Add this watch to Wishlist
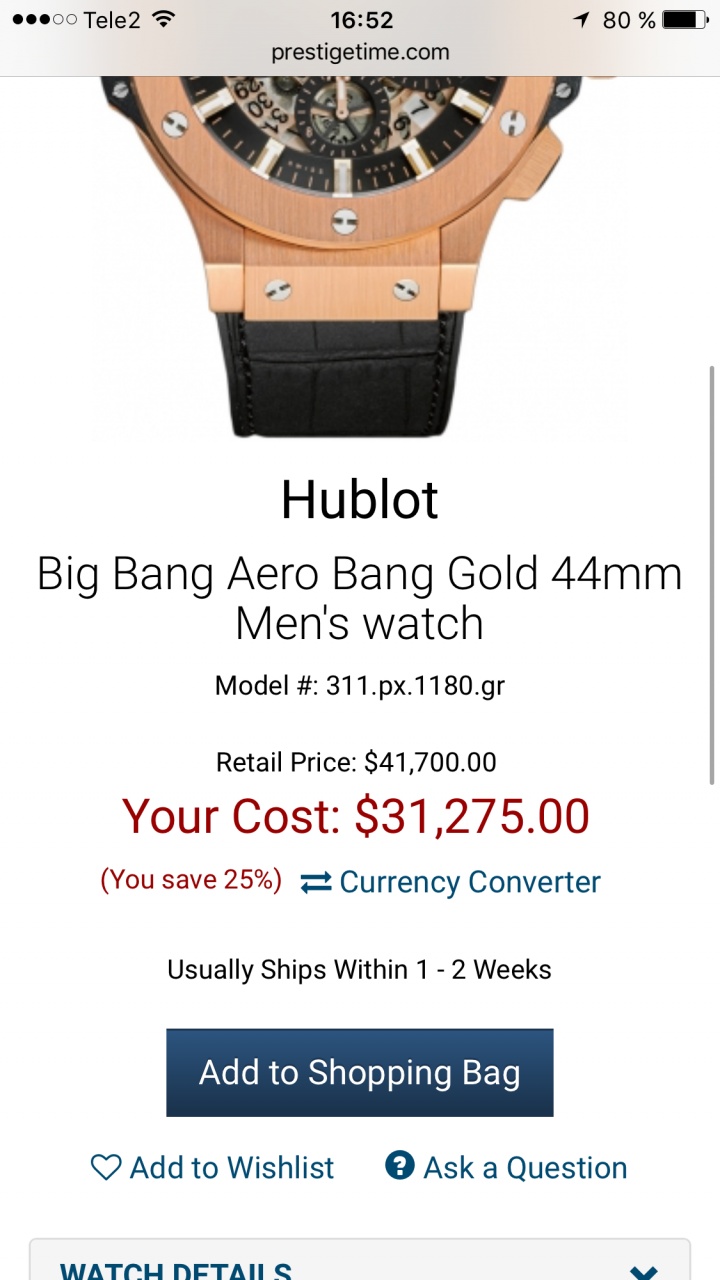 pyautogui.click(x=213, y=1167)
